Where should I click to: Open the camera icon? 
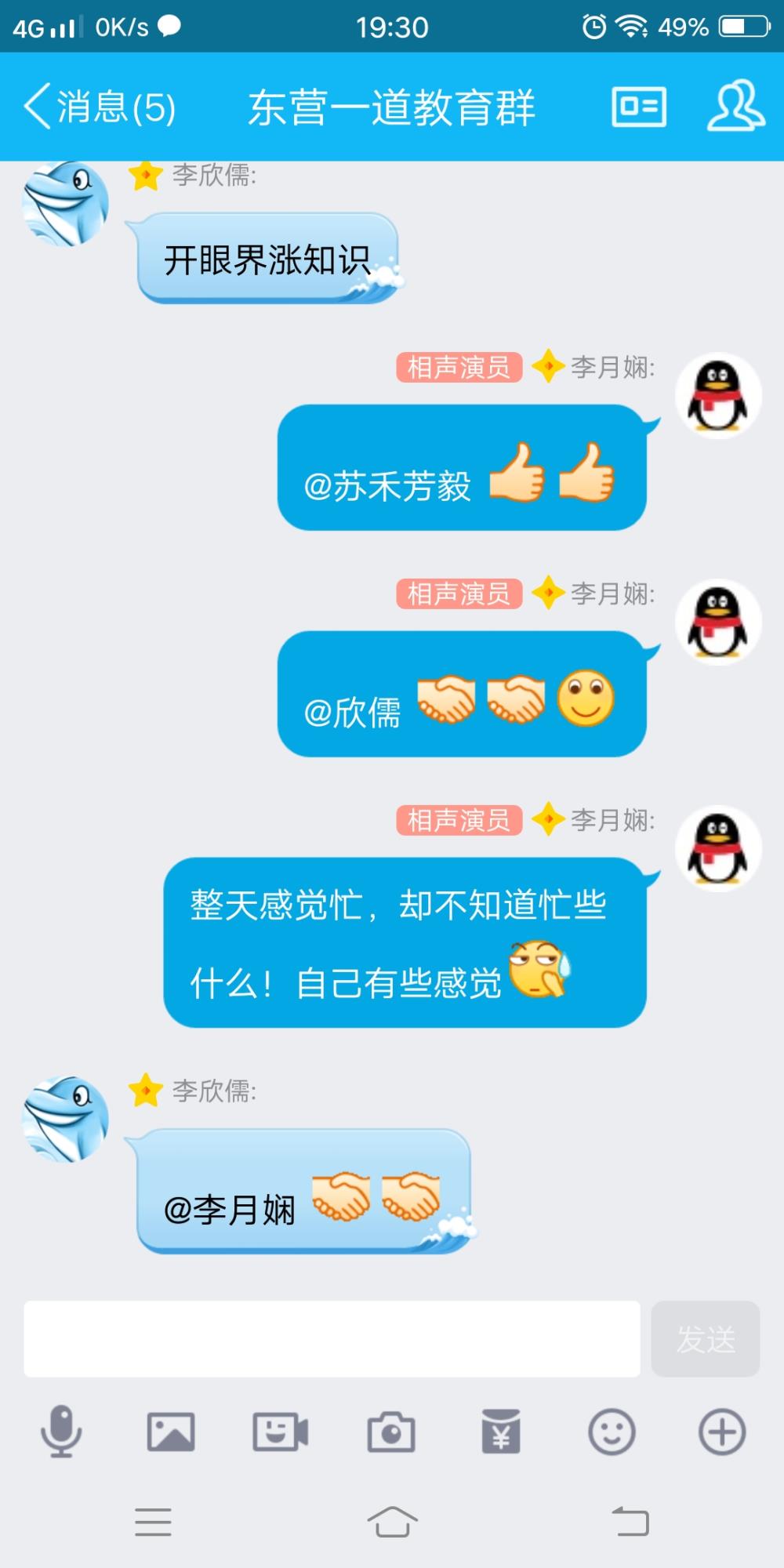tap(391, 1432)
